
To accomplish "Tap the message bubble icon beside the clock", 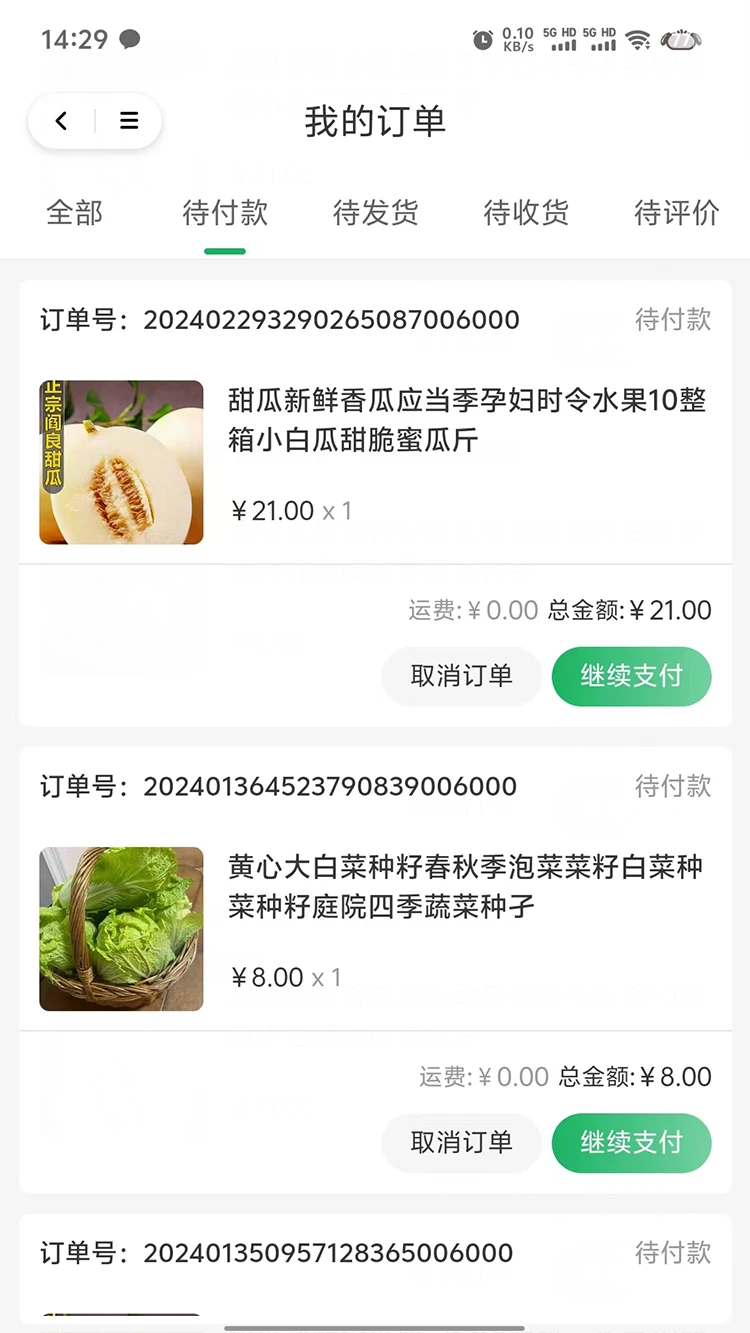I will pyautogui.click(x=131, y=40).
